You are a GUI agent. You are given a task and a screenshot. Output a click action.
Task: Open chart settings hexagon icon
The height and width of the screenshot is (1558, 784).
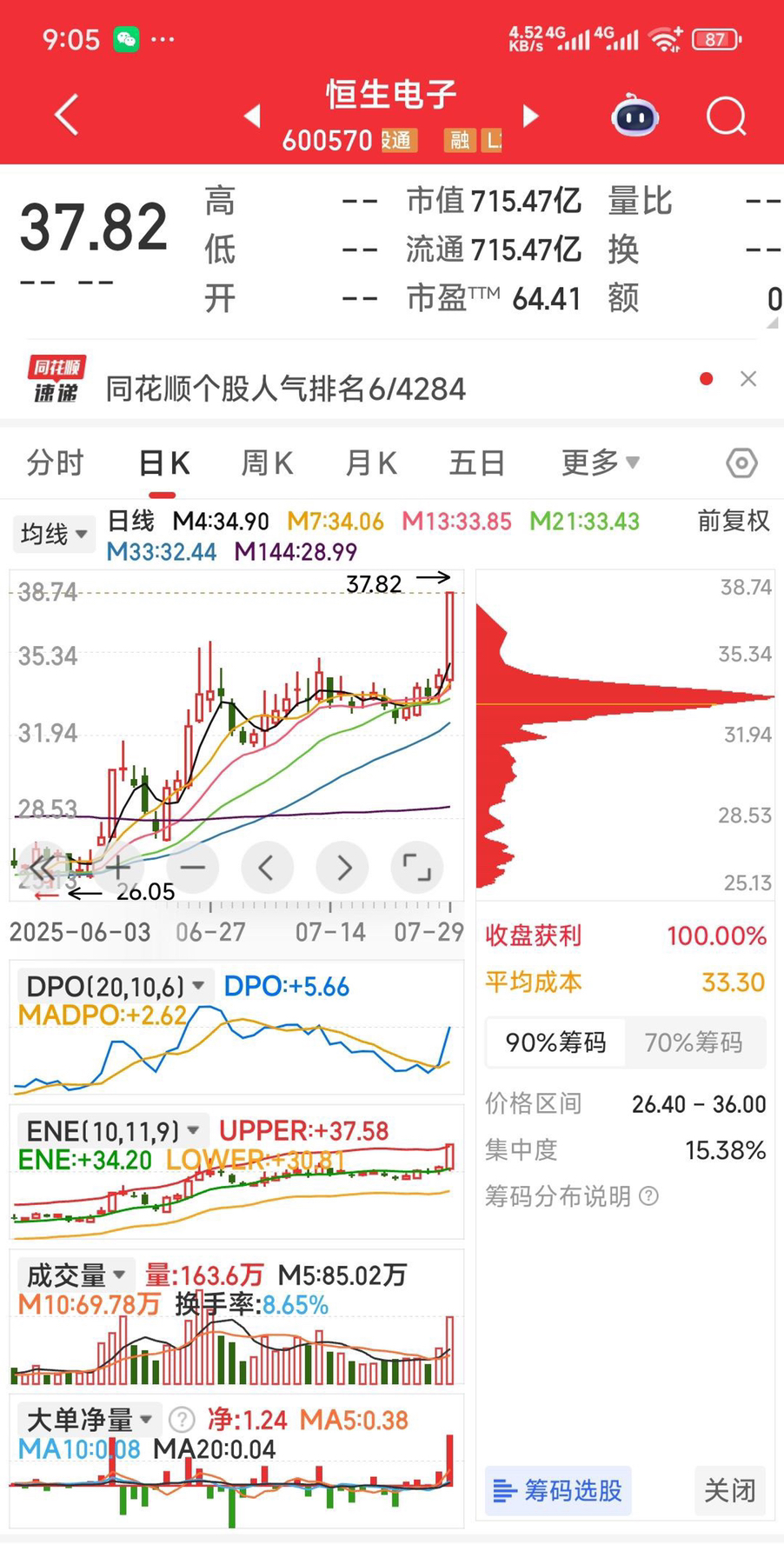pyautogui.click(x=741, y=463)
